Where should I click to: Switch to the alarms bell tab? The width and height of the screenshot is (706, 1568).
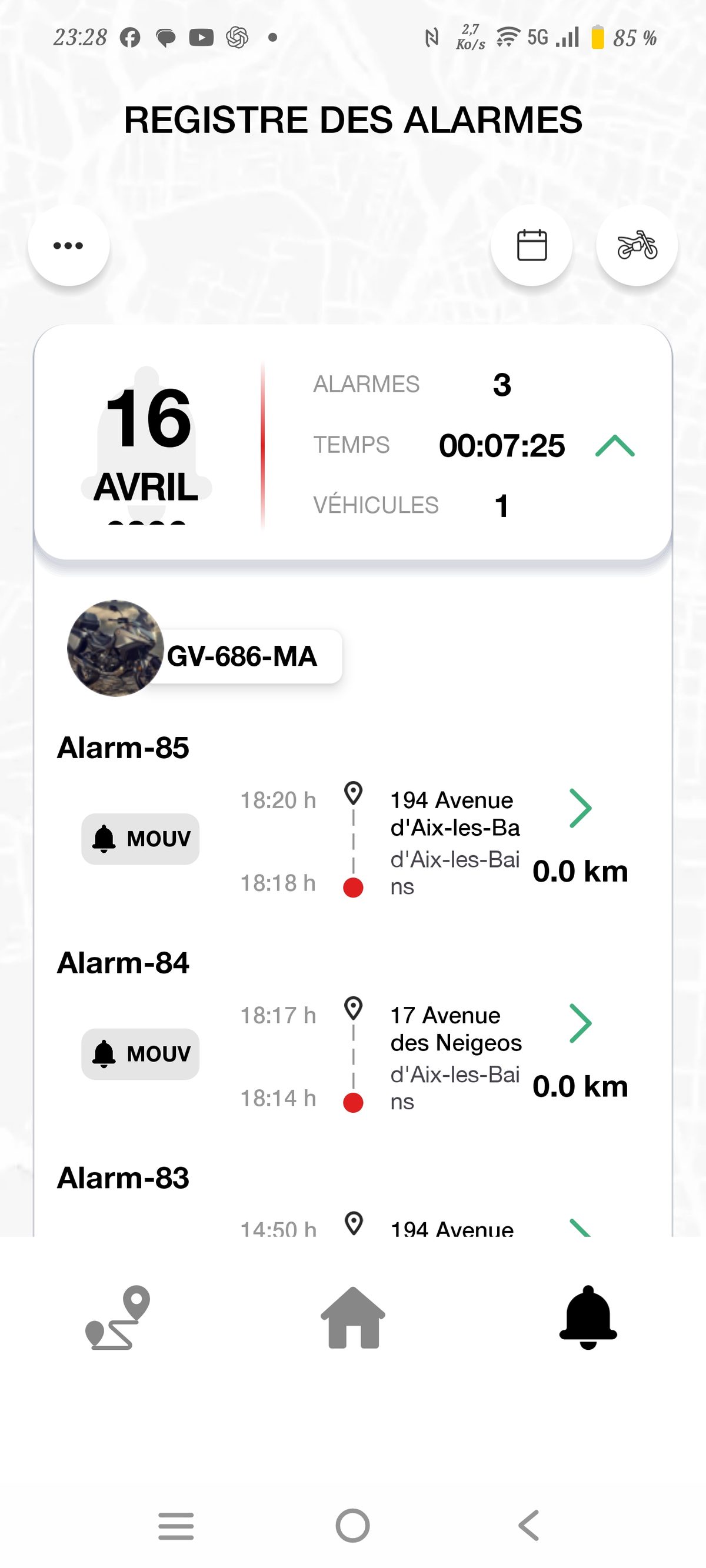coord(588,1317)
